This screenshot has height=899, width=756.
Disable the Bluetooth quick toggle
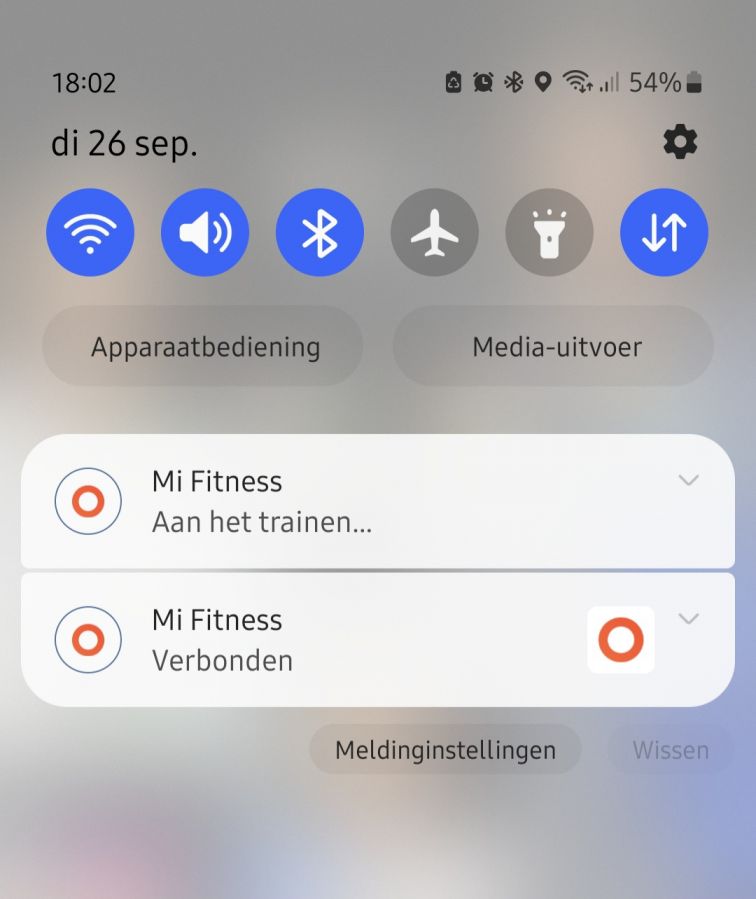pyautogui.click(x=320, y=232)
